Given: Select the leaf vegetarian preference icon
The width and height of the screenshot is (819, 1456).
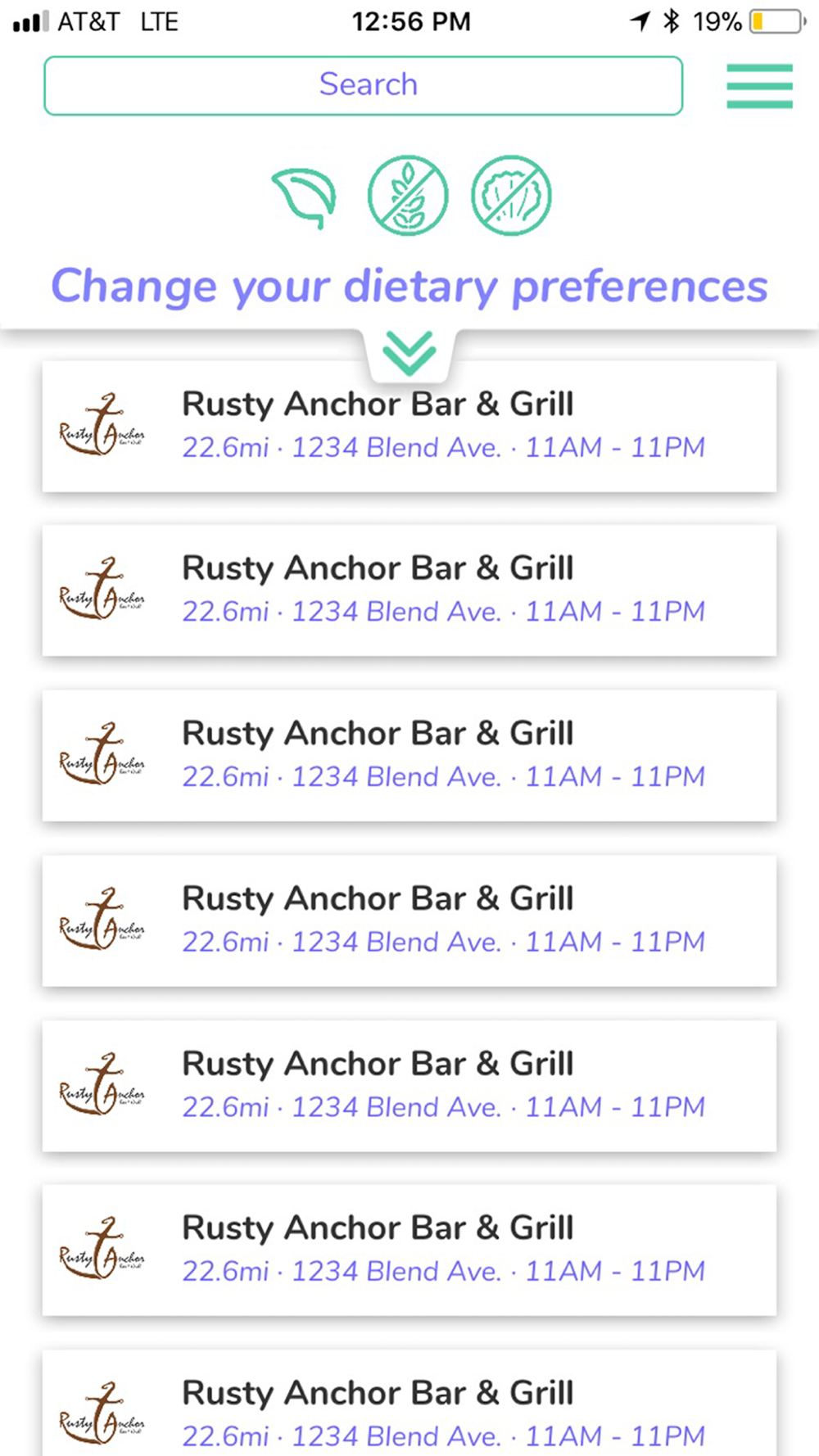Looking at the screenshot, I should [x=305, y=197].
